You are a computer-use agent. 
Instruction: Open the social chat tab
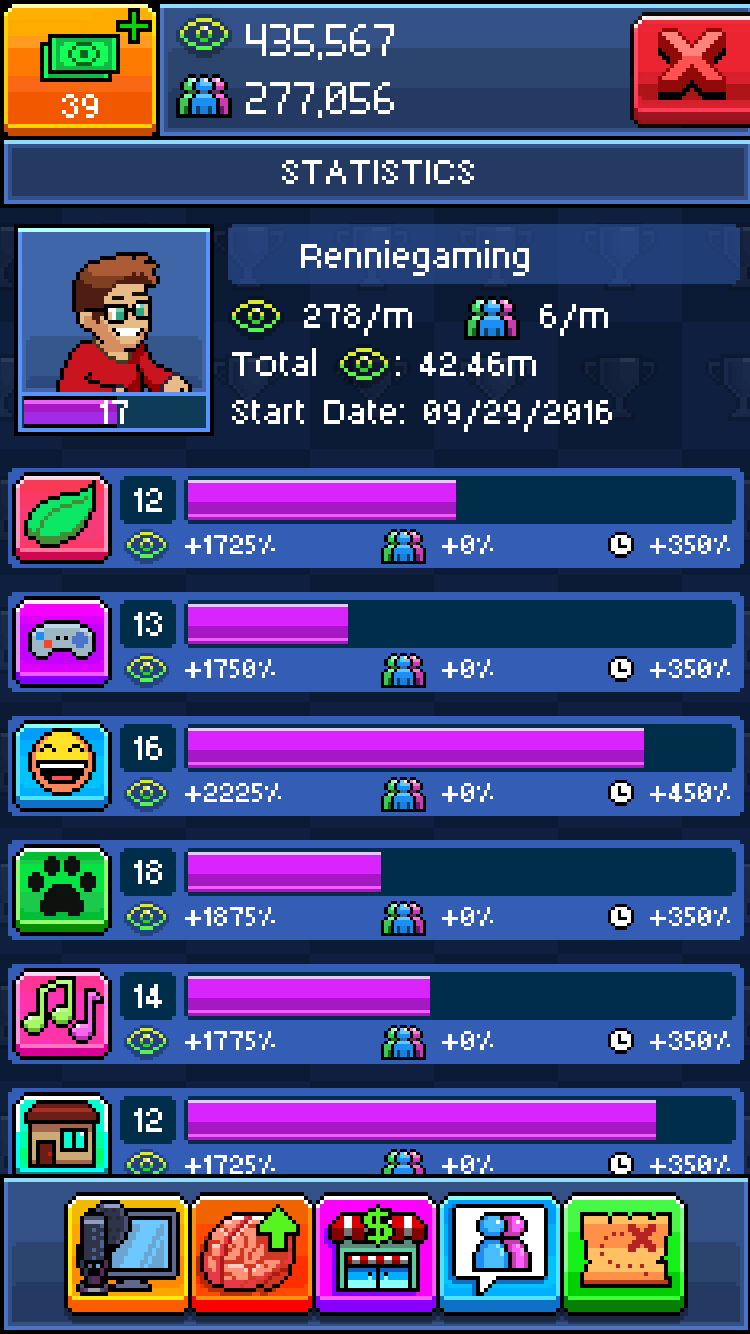pos(500,1253)
